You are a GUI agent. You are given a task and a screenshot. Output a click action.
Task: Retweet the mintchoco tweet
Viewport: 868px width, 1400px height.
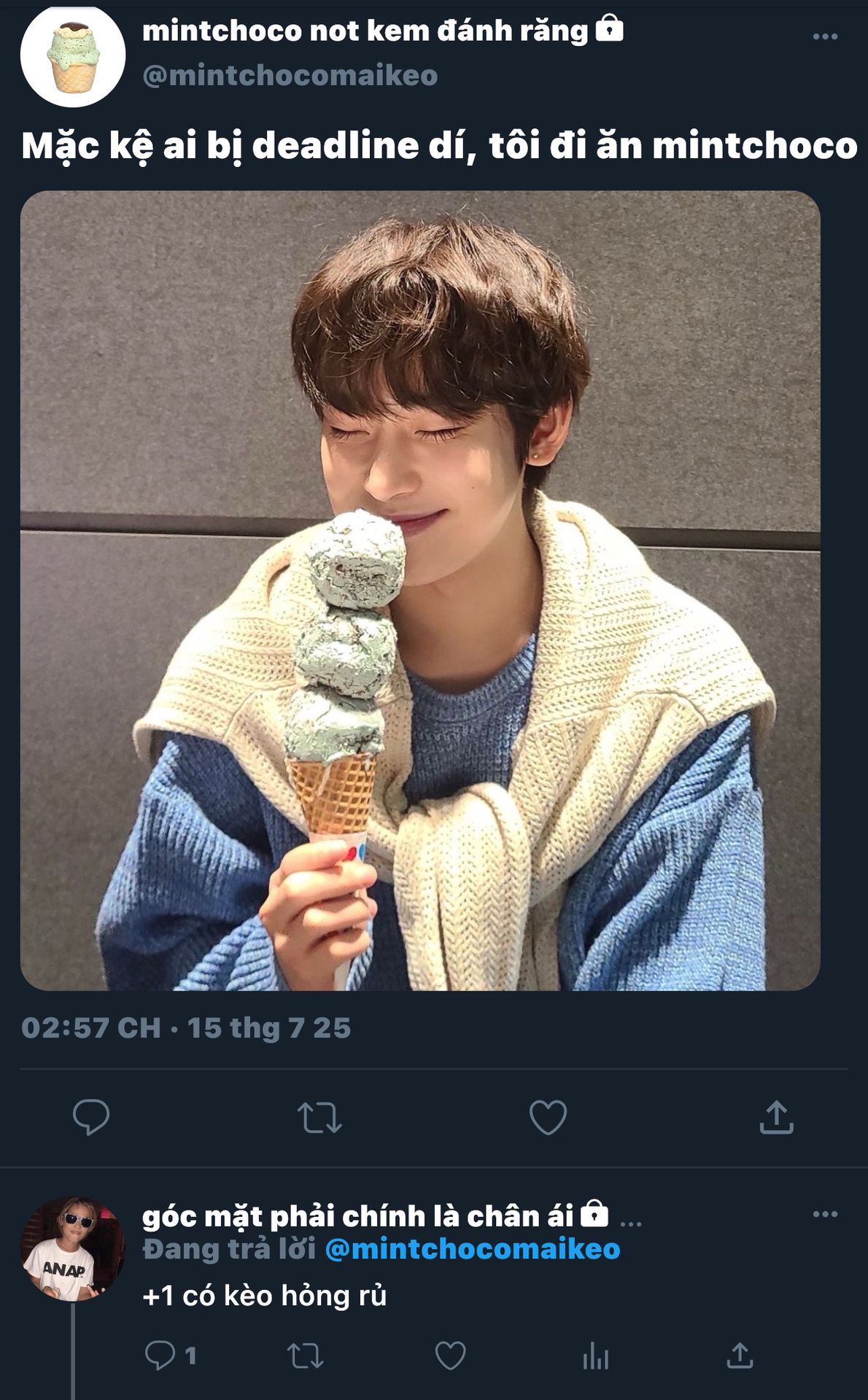tap(319, 1117)
